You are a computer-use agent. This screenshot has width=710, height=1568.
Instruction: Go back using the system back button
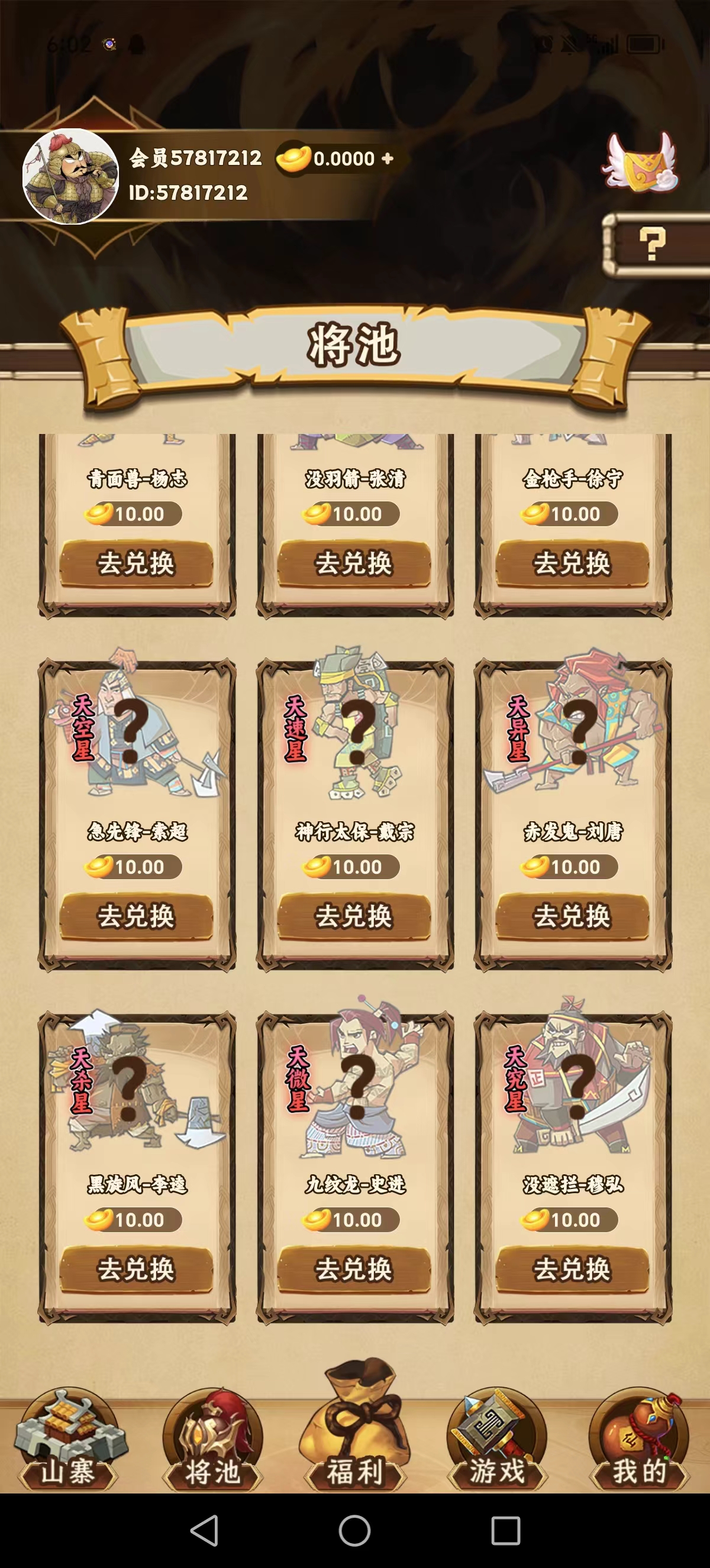coord(205,1531)
